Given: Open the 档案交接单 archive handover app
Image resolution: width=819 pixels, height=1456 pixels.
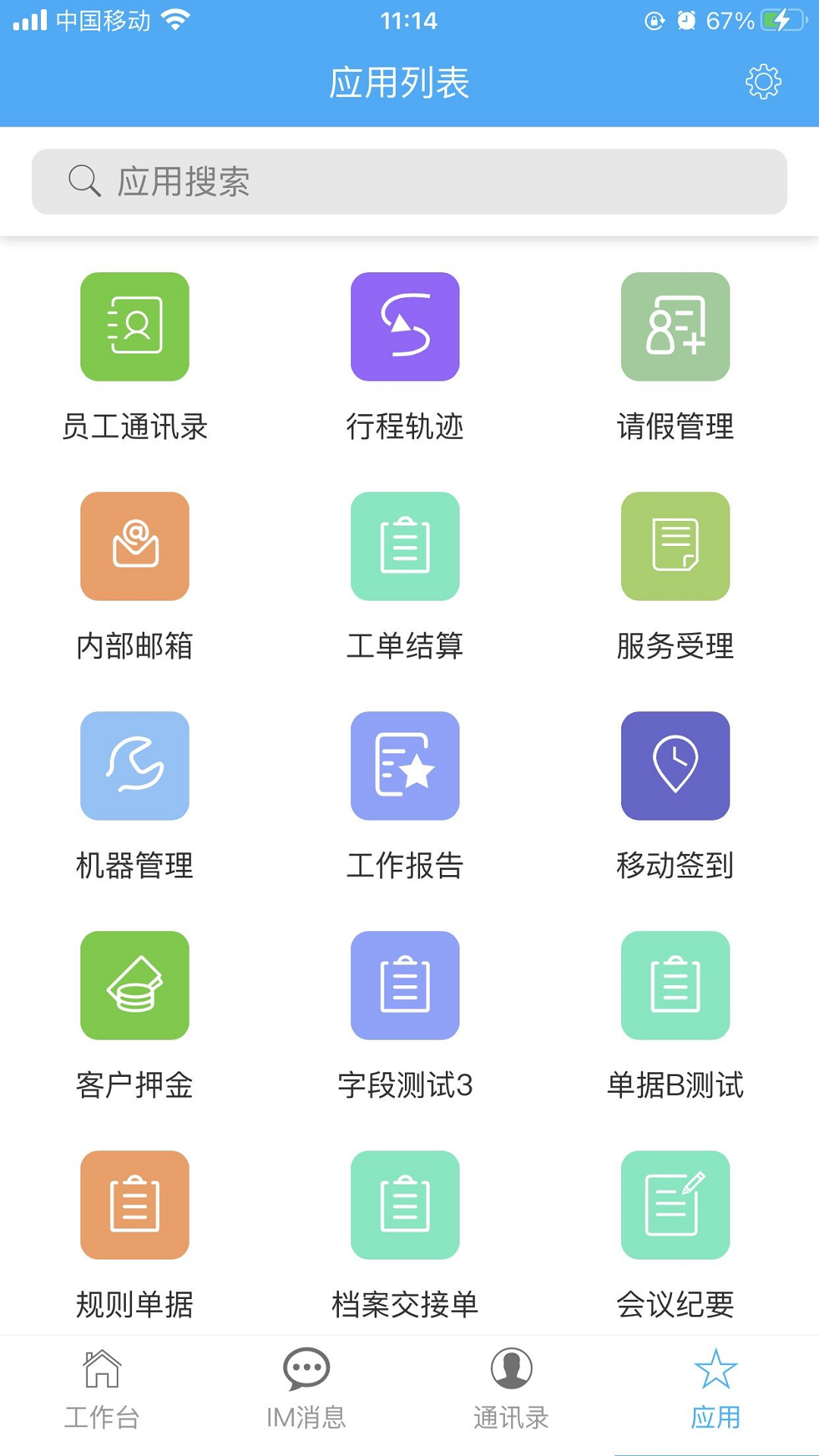Looking at the screenshot, I should 405,1206.
